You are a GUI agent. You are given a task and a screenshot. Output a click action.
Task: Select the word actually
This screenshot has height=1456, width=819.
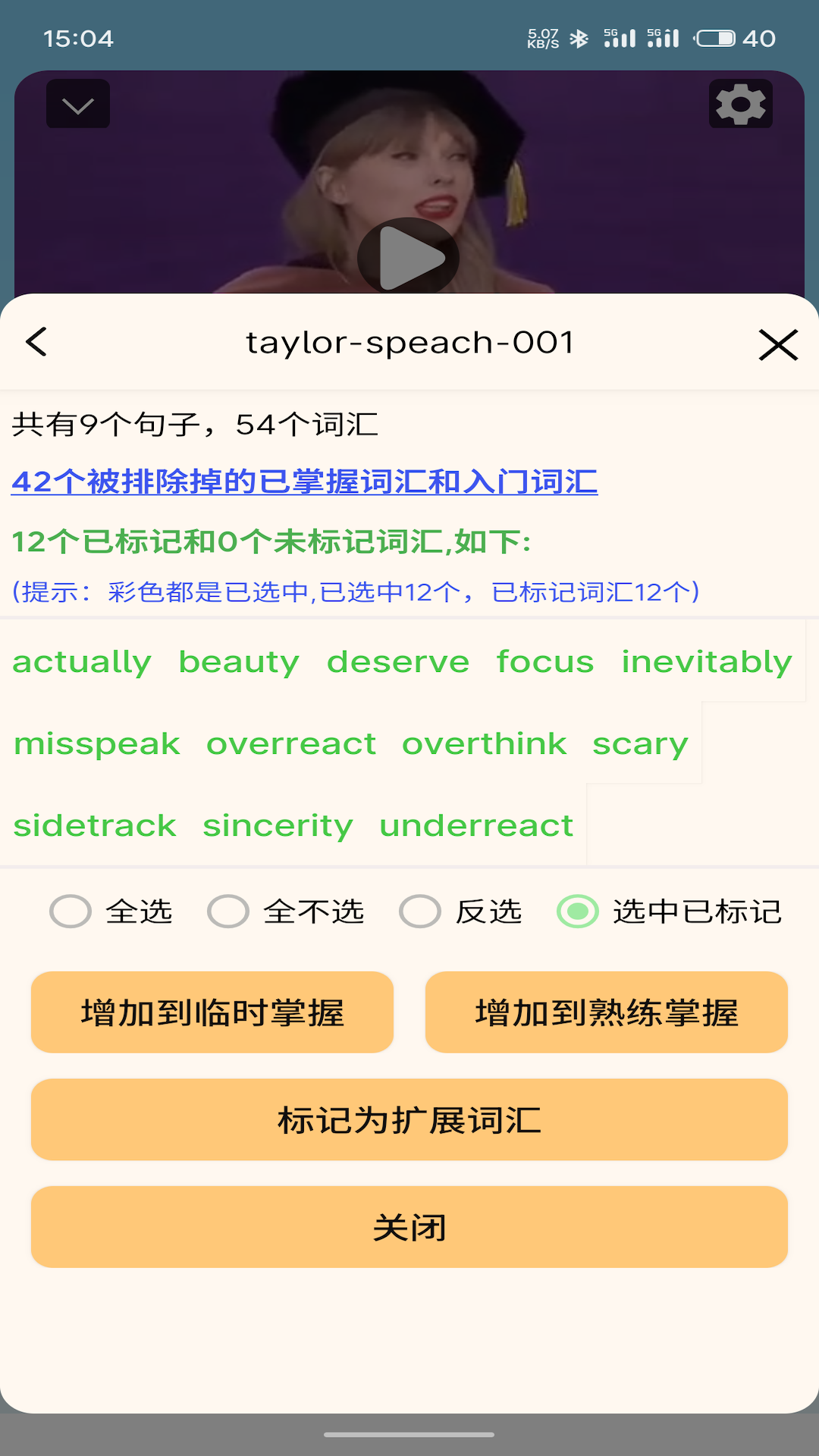click(82, 661)
